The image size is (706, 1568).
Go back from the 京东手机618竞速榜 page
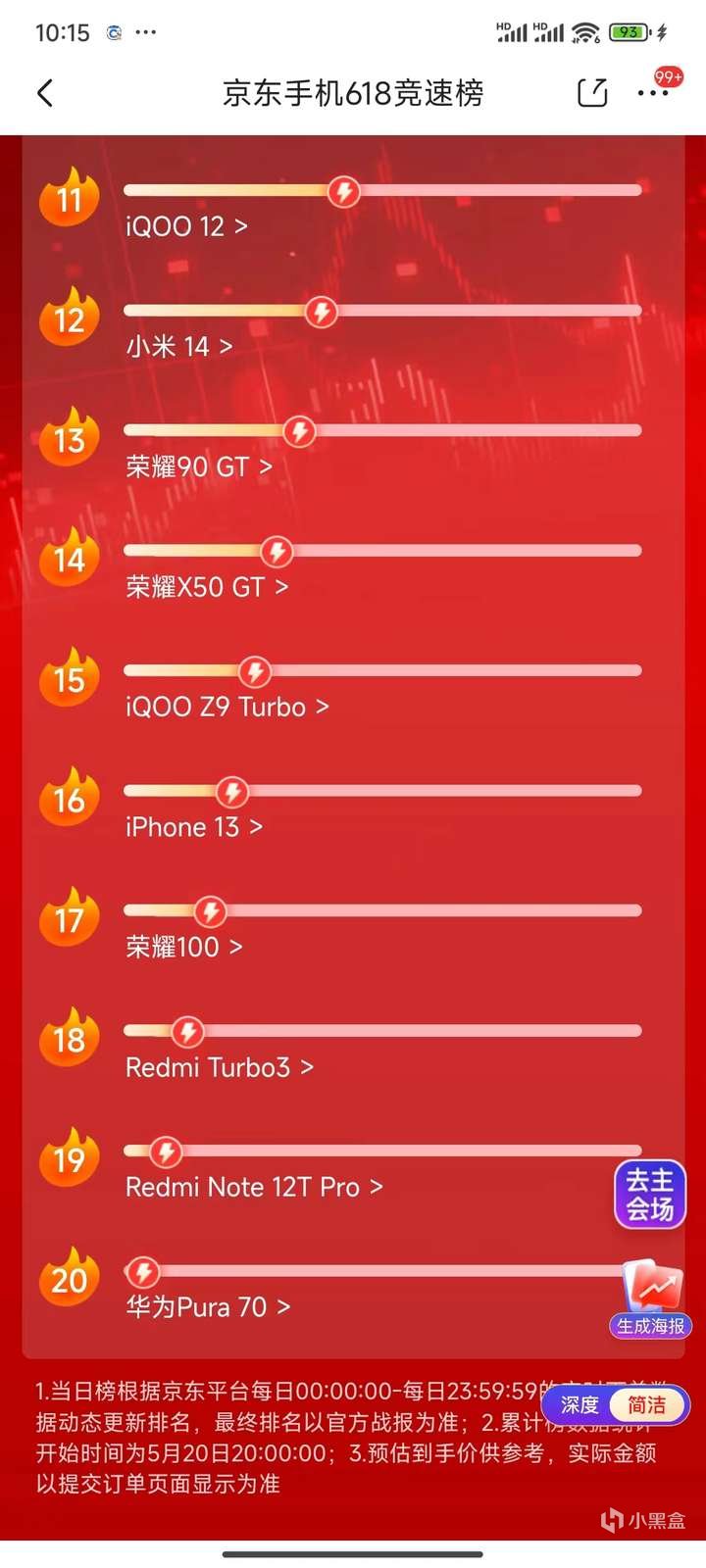(45, 93)
